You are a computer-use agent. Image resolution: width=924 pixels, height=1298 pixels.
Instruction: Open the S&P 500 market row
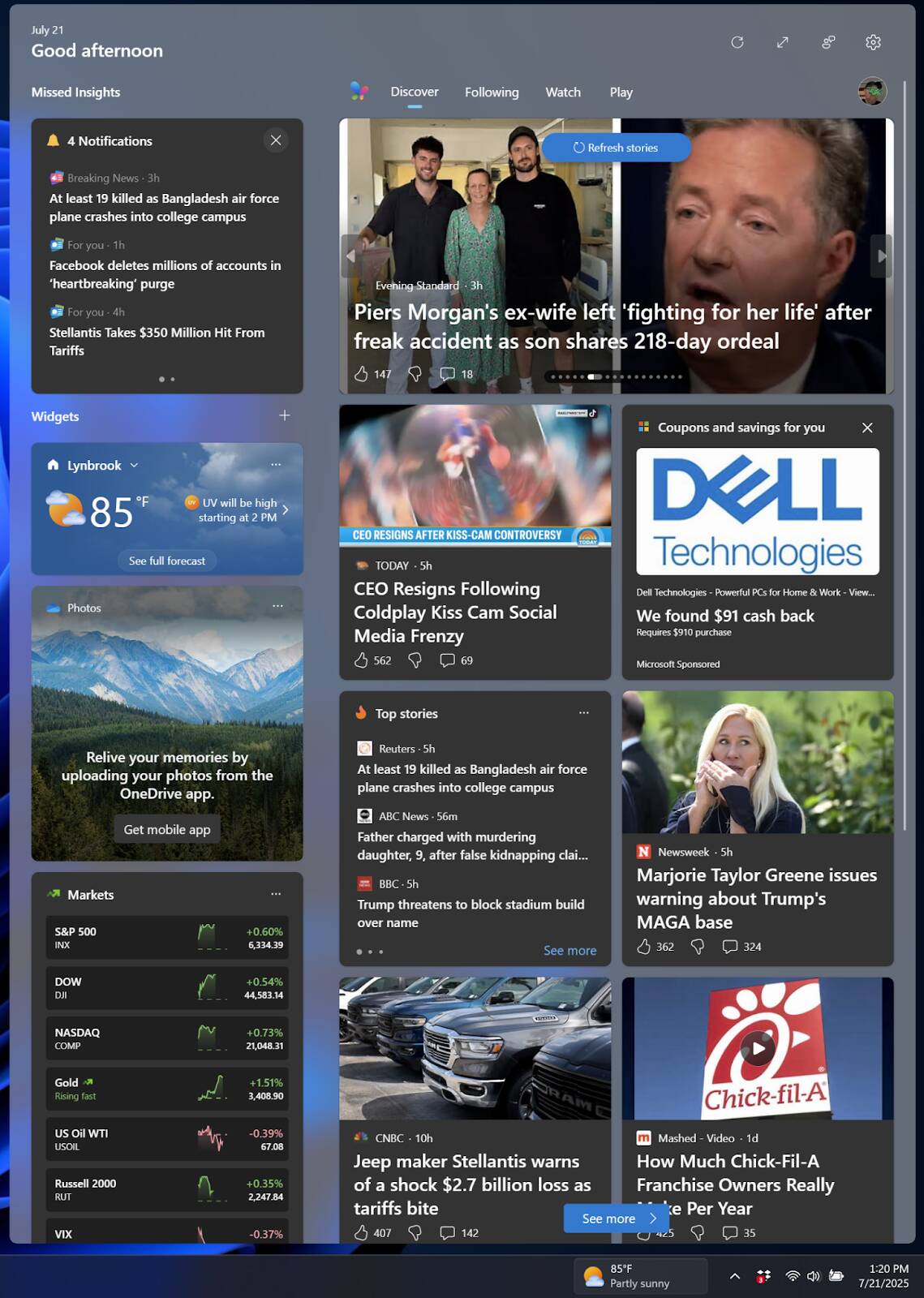pyautogui.click(x=167, y=938)
